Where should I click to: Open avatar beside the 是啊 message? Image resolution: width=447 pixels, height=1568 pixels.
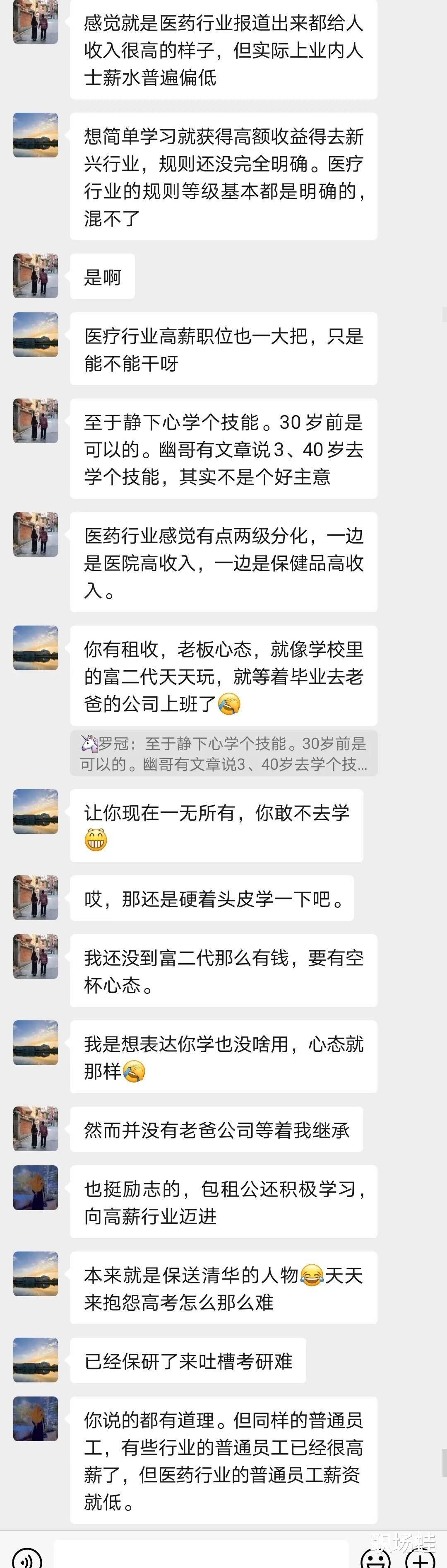[x=36, y=276]
